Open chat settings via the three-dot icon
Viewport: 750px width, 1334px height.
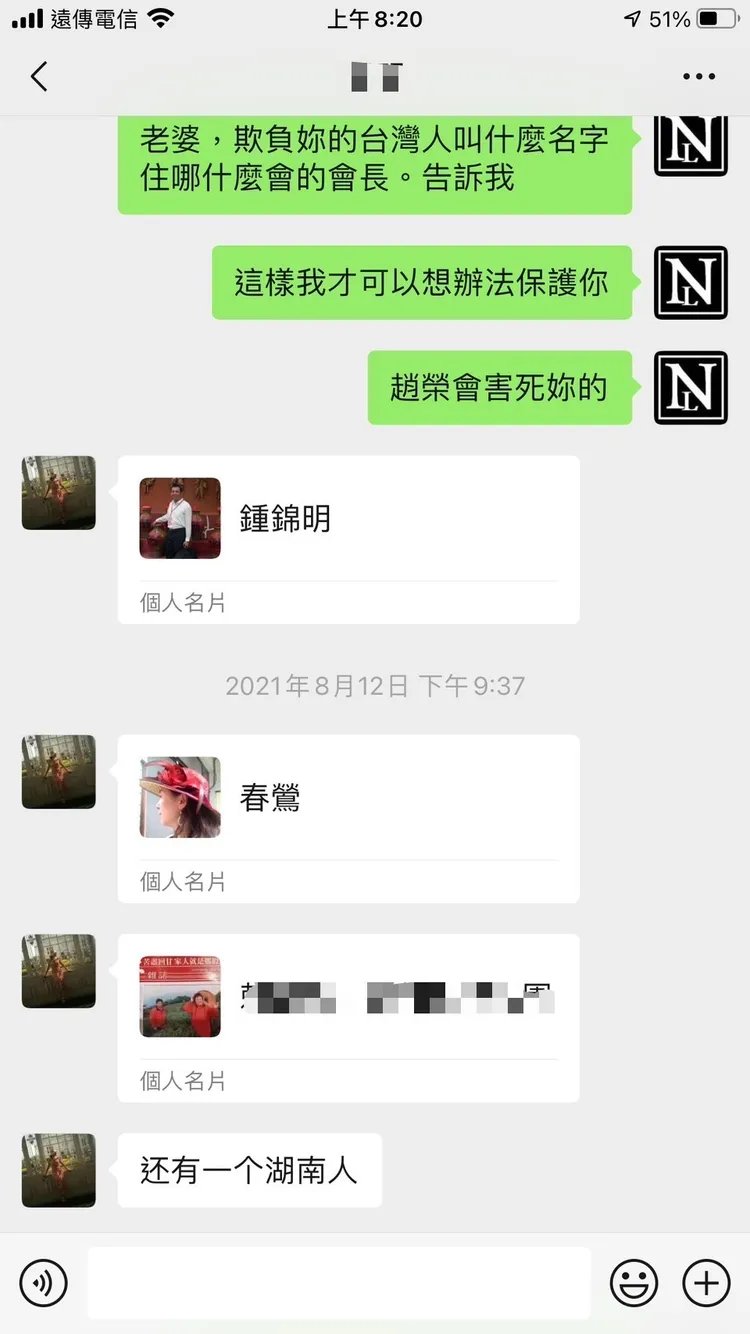[699, 76]
